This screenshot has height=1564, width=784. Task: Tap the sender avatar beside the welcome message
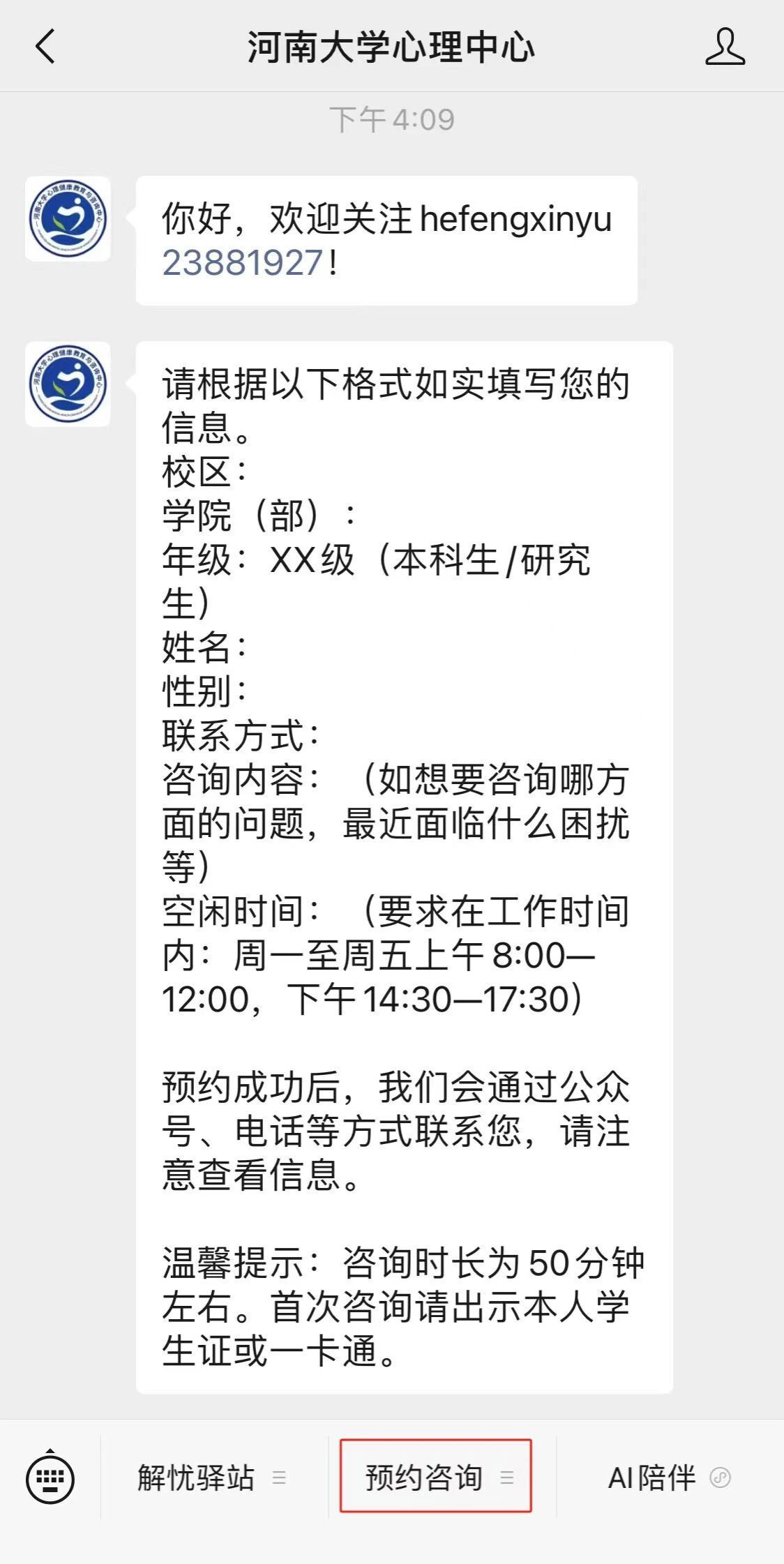[68, 219]
